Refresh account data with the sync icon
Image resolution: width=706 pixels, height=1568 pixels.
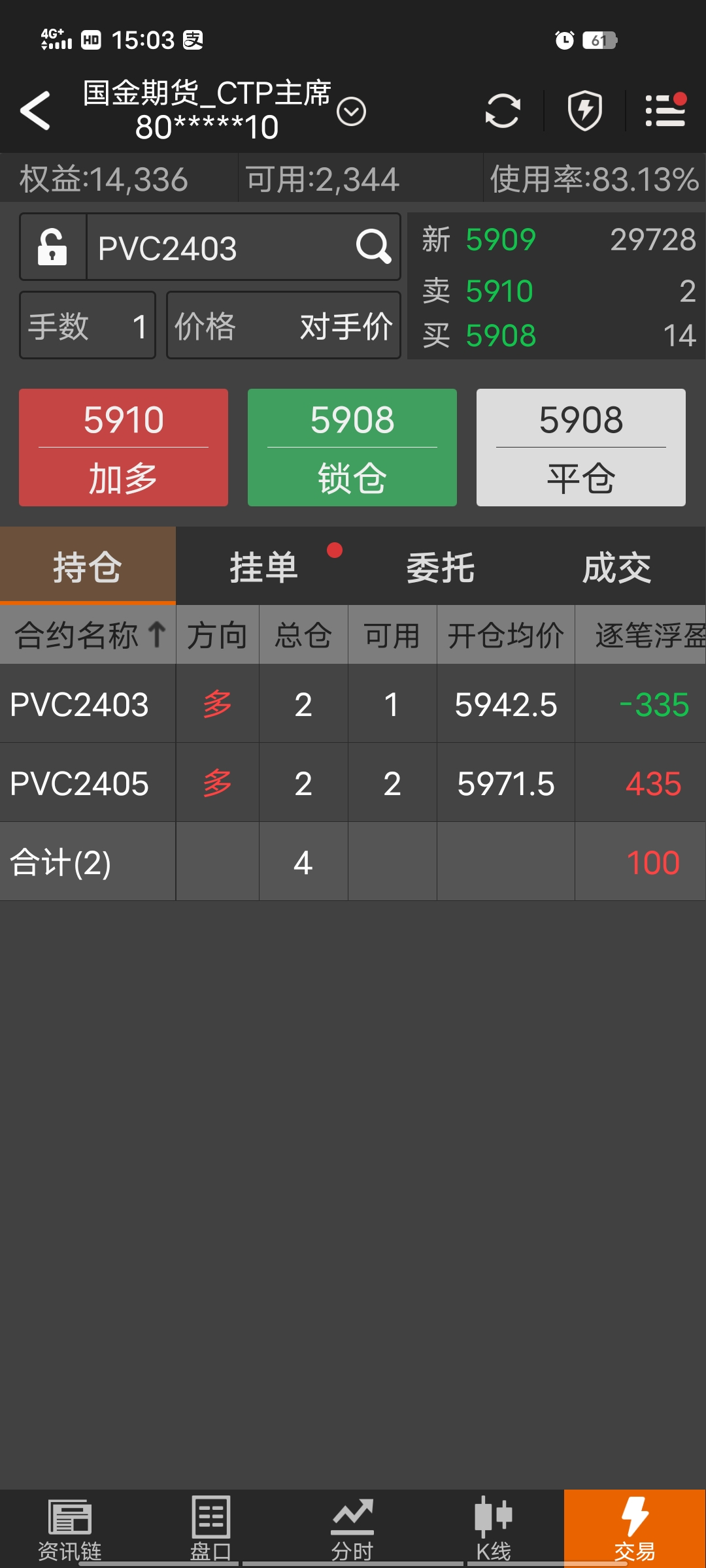pyautogui.click(x=503, y=110)
